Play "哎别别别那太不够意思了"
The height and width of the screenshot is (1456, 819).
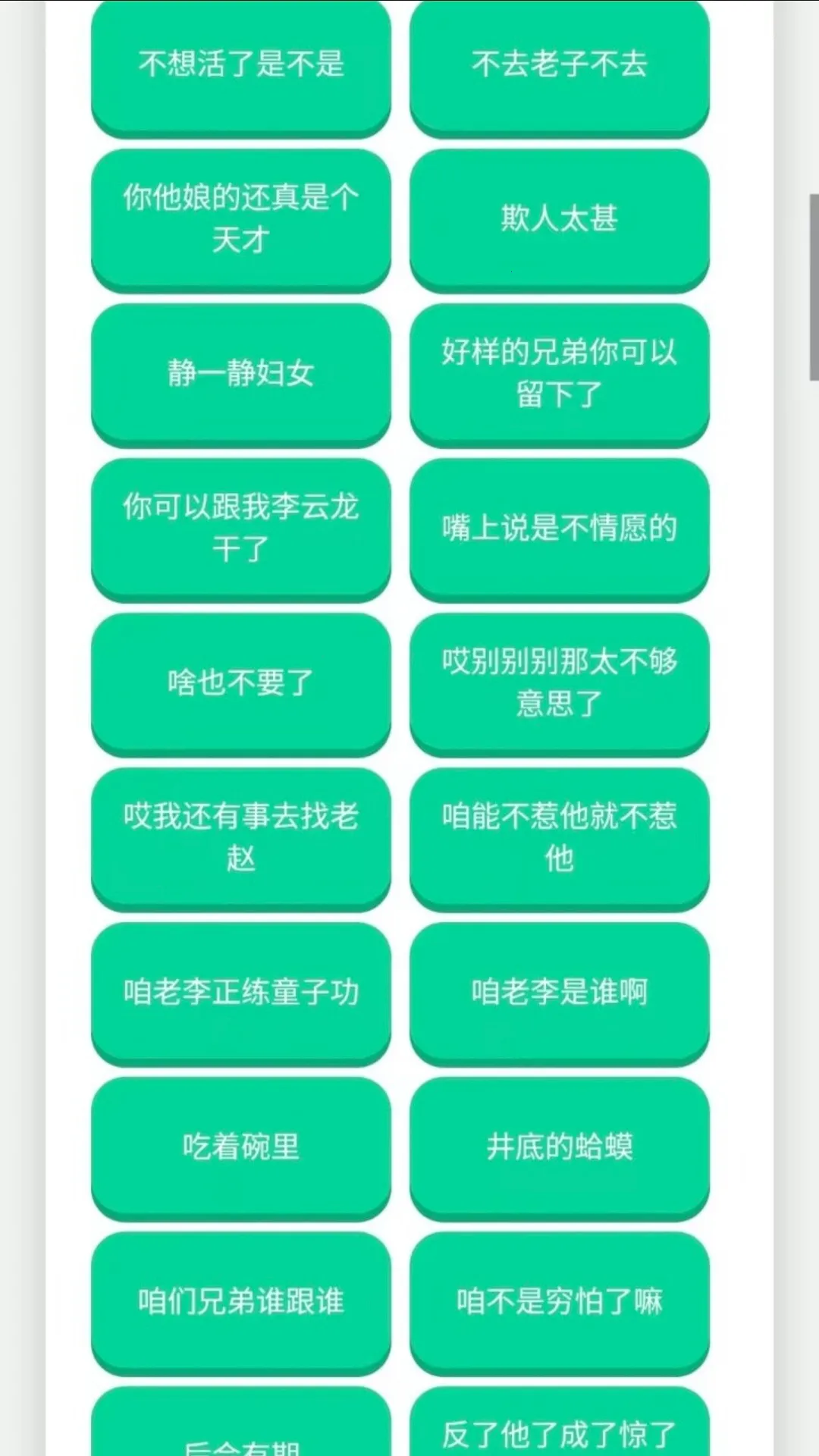(x=559, y=682)
